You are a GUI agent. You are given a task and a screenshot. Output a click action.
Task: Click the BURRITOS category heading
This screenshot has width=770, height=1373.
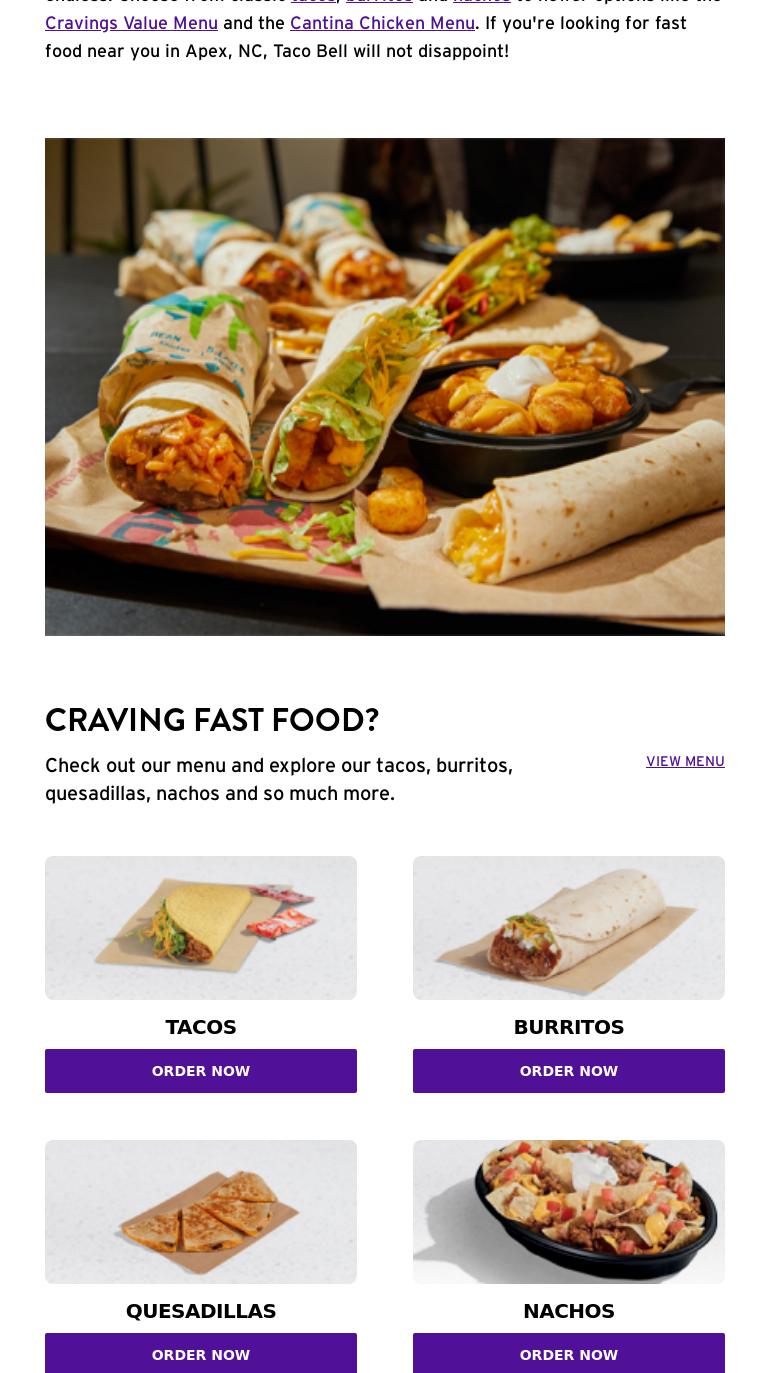click(x=568, y=1026)
